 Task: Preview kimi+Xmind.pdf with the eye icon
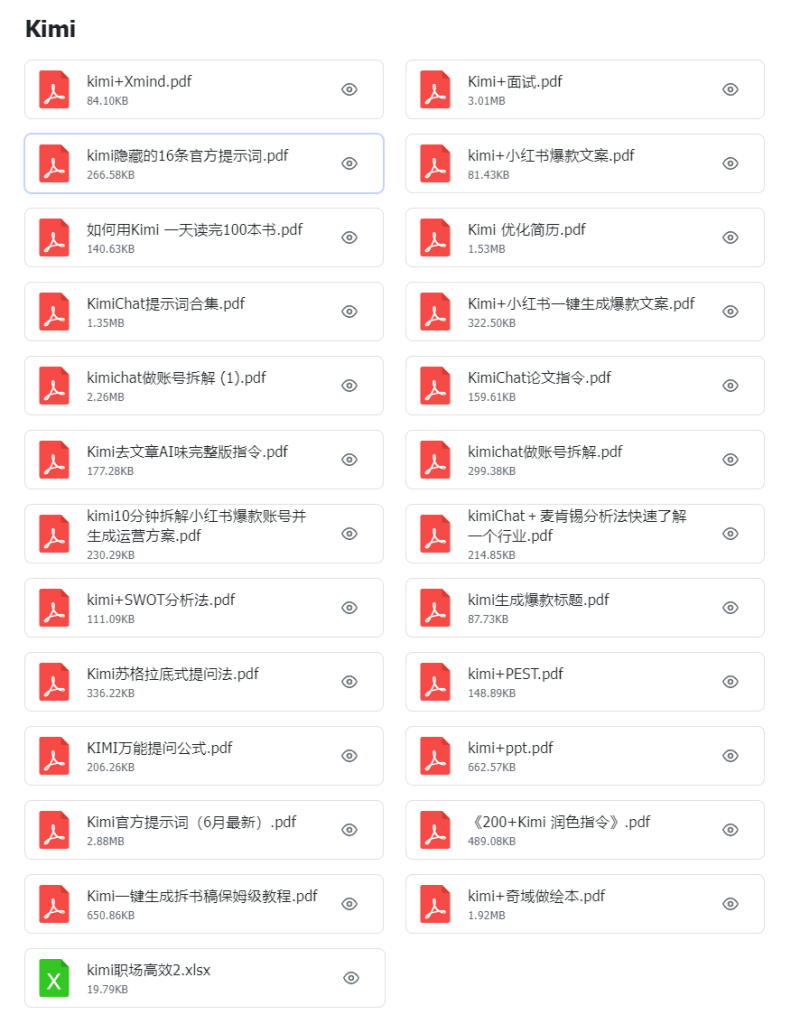pos(349,89)
